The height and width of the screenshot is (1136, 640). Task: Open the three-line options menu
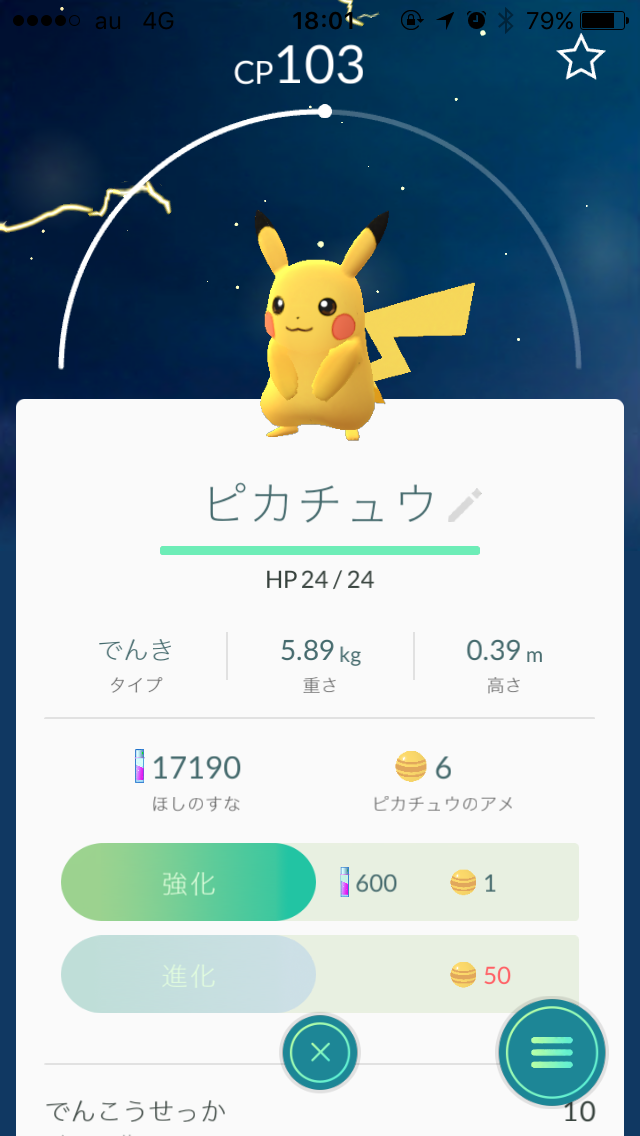click(552, 1051)
